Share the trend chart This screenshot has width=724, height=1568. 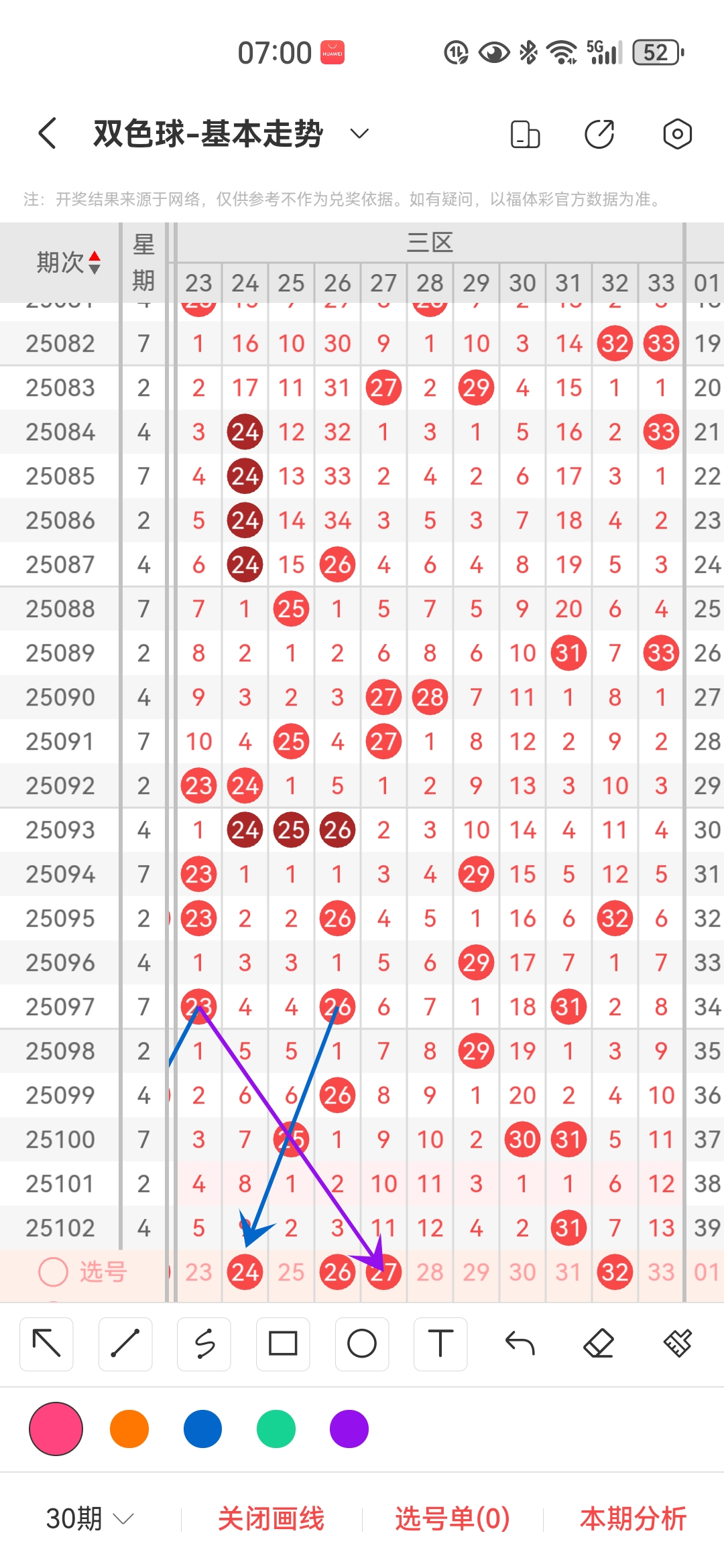coord(599,134)
